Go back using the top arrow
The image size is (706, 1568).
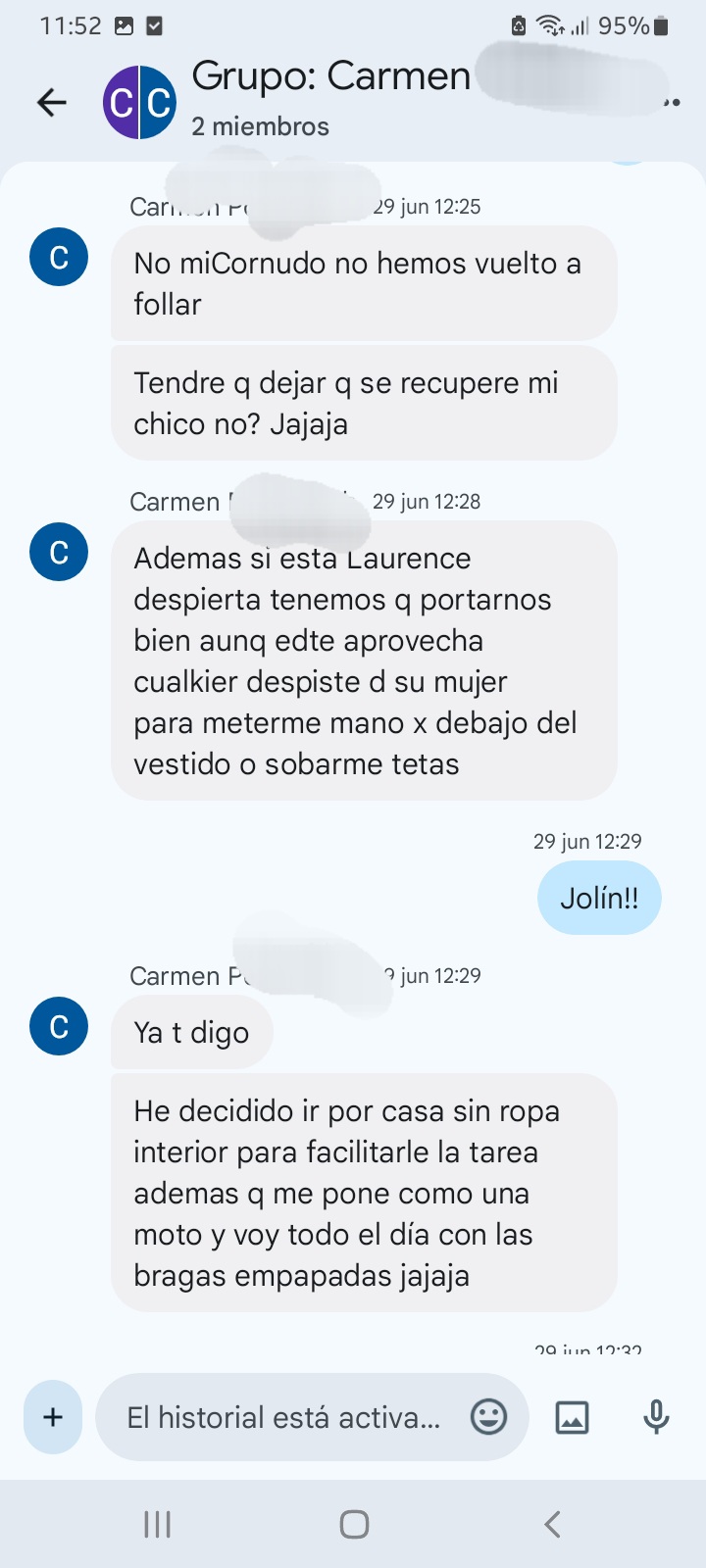52,102
